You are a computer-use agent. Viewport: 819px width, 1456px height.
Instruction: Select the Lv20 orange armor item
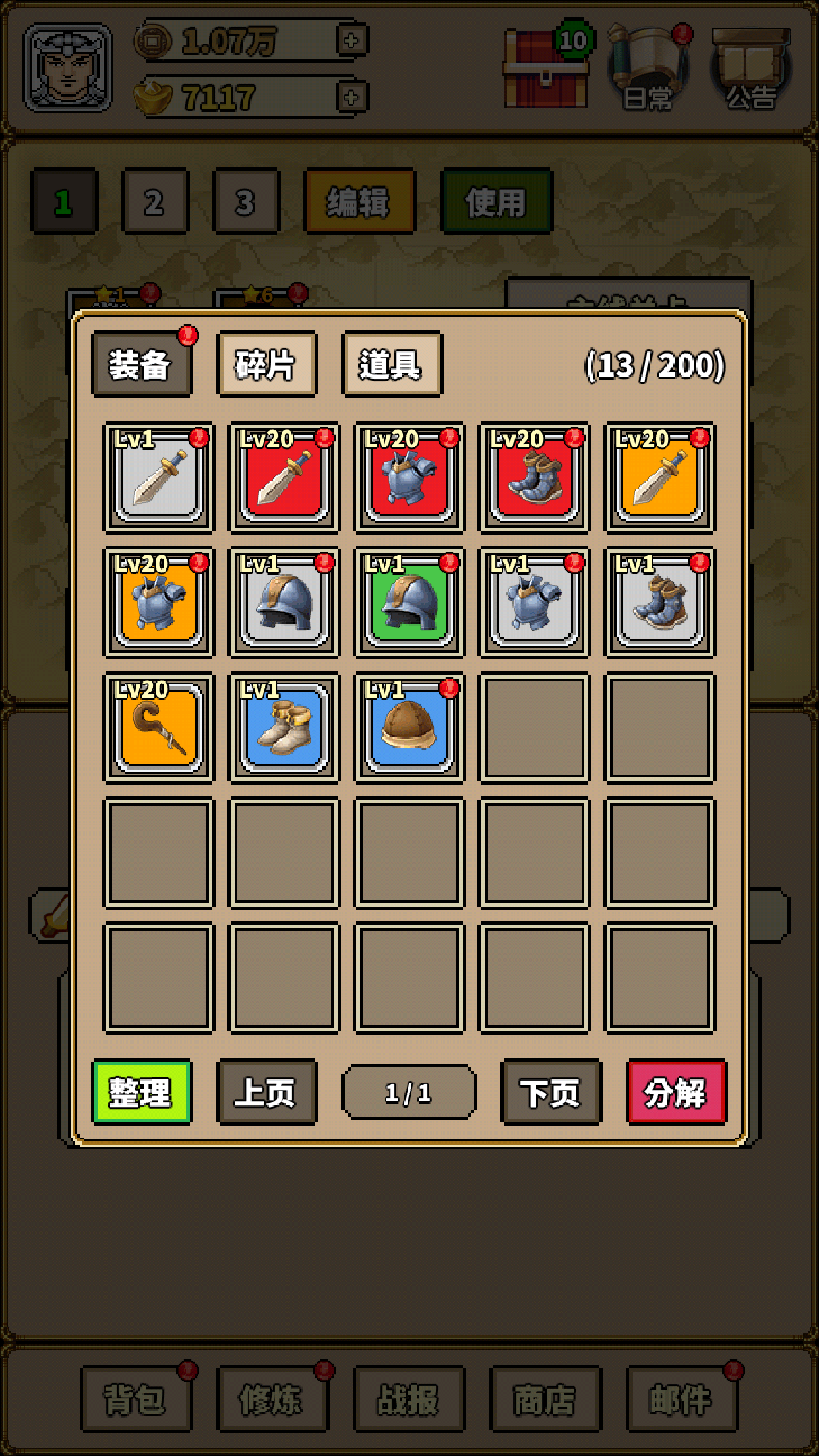(159, 603)
